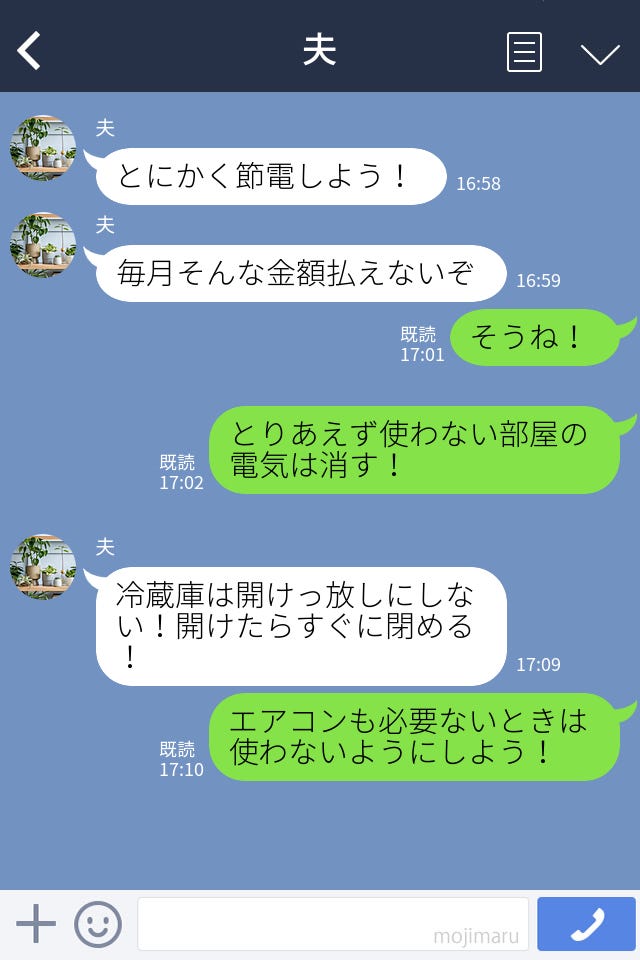
Task: Focus the message text field
Action: (x=332, y=923)
